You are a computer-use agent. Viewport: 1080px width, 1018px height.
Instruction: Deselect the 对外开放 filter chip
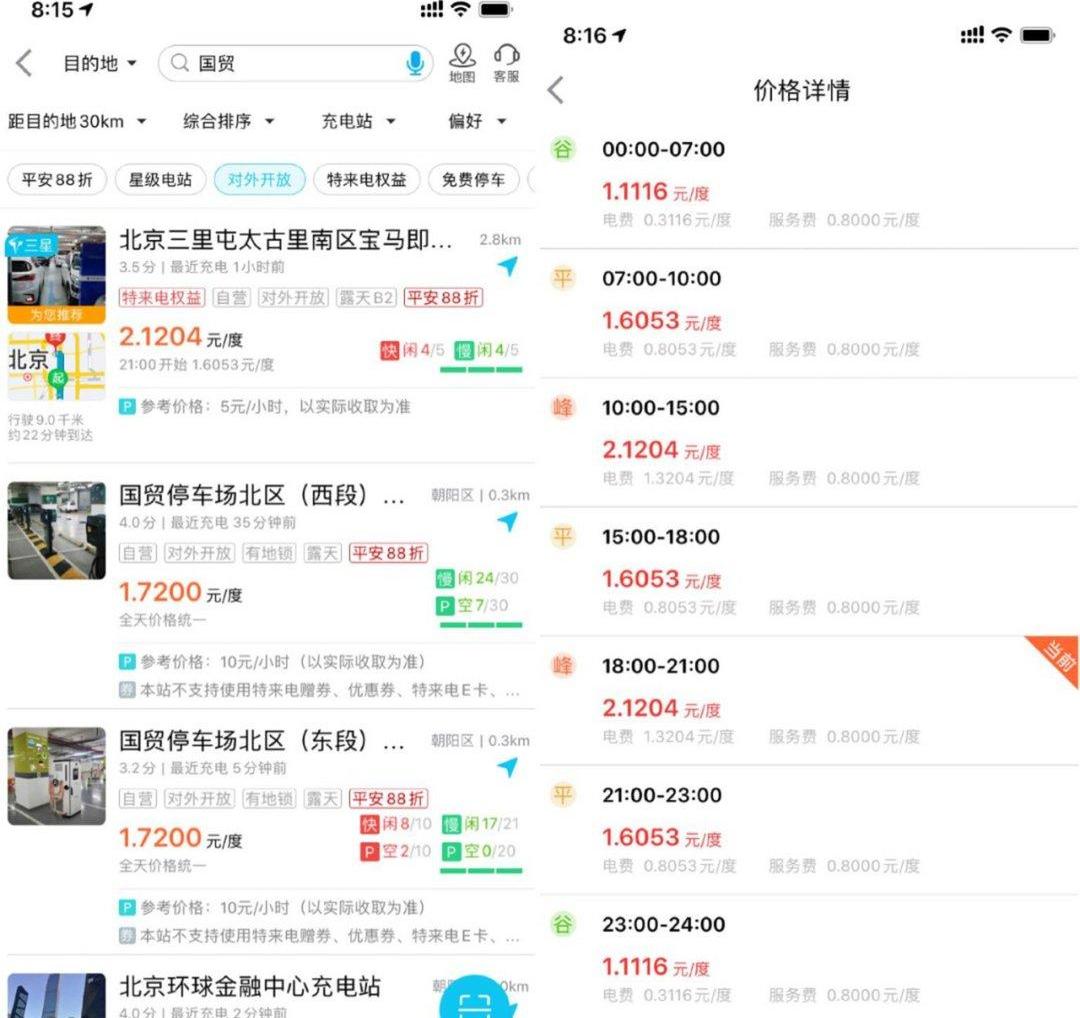pos(259,180)
